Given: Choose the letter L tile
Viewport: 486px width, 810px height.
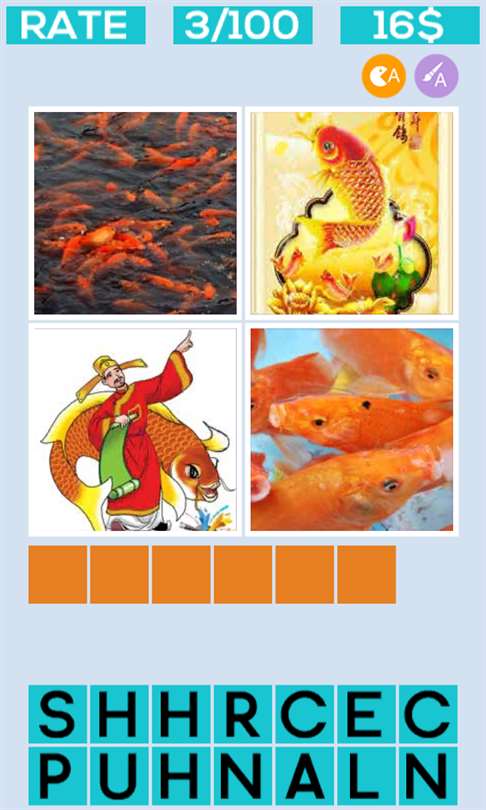Looking at the screenshot, I should click(366, 776).
